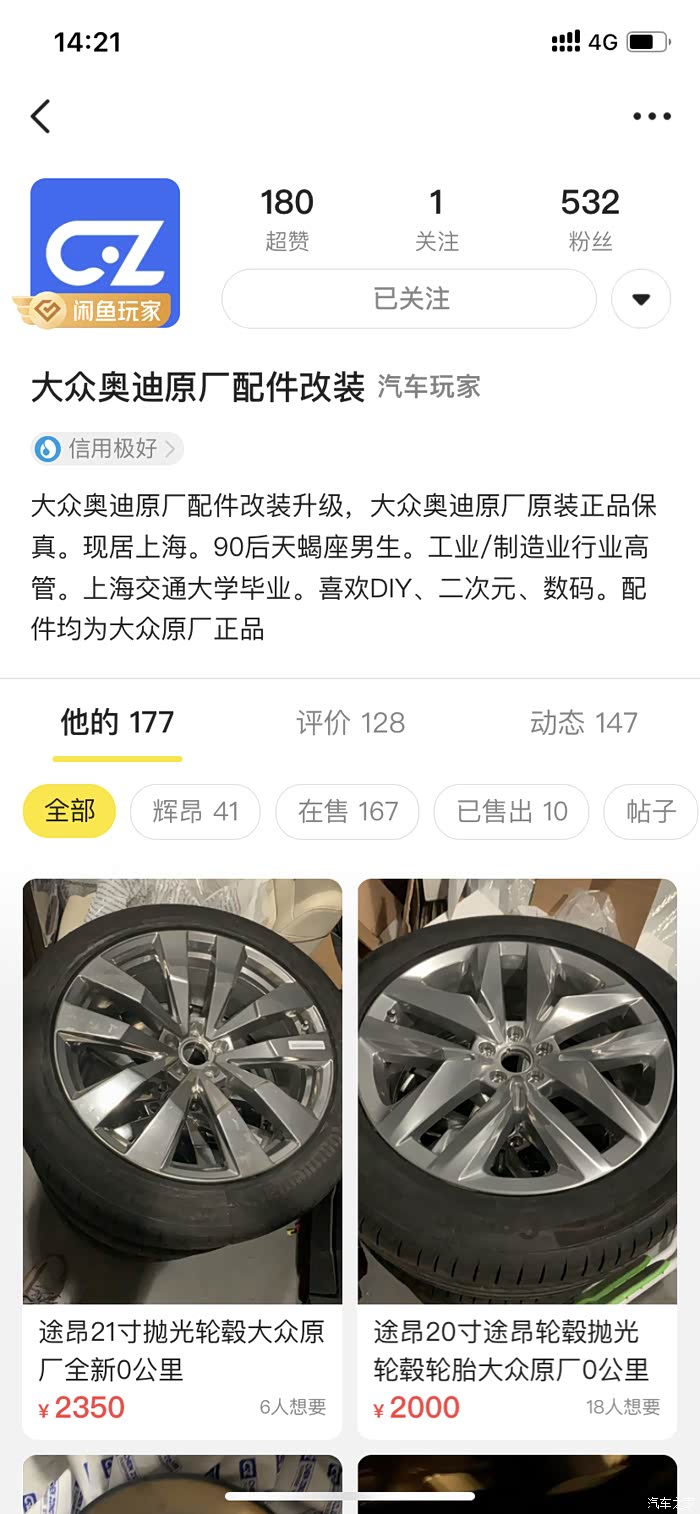Switch to the 评价 128 tab
Viewport: 700px width, 1514px height.
tap(350, 723)
